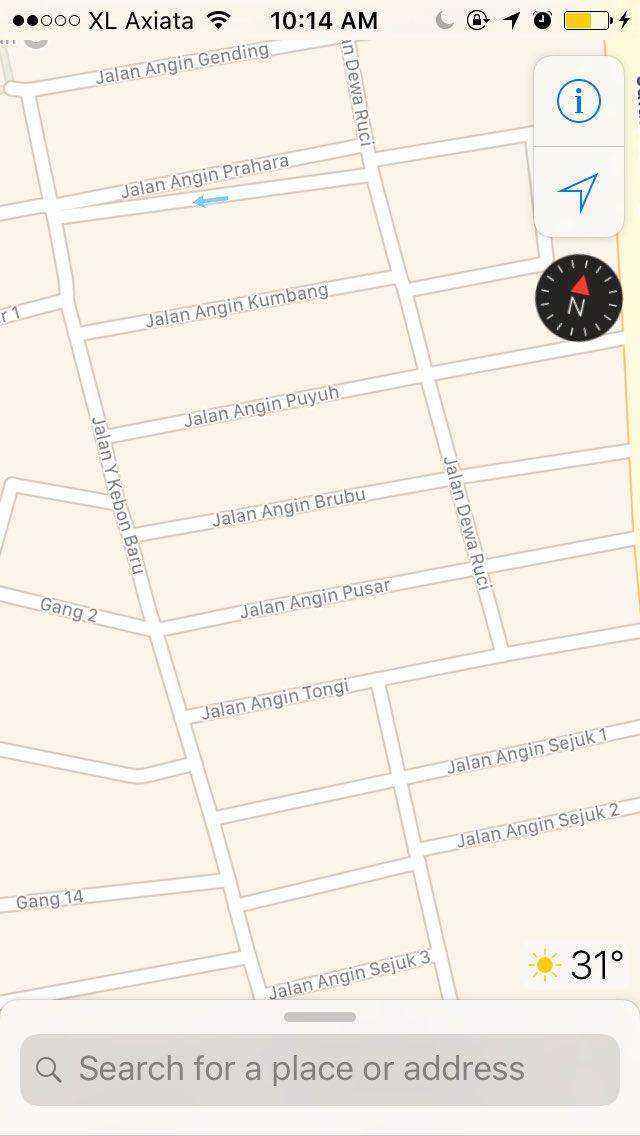Tap the search panel grabber handle
Image resolution: width=640 pixels, height=1136 pixels.
pyautogui.click(x=320, y=1017)
